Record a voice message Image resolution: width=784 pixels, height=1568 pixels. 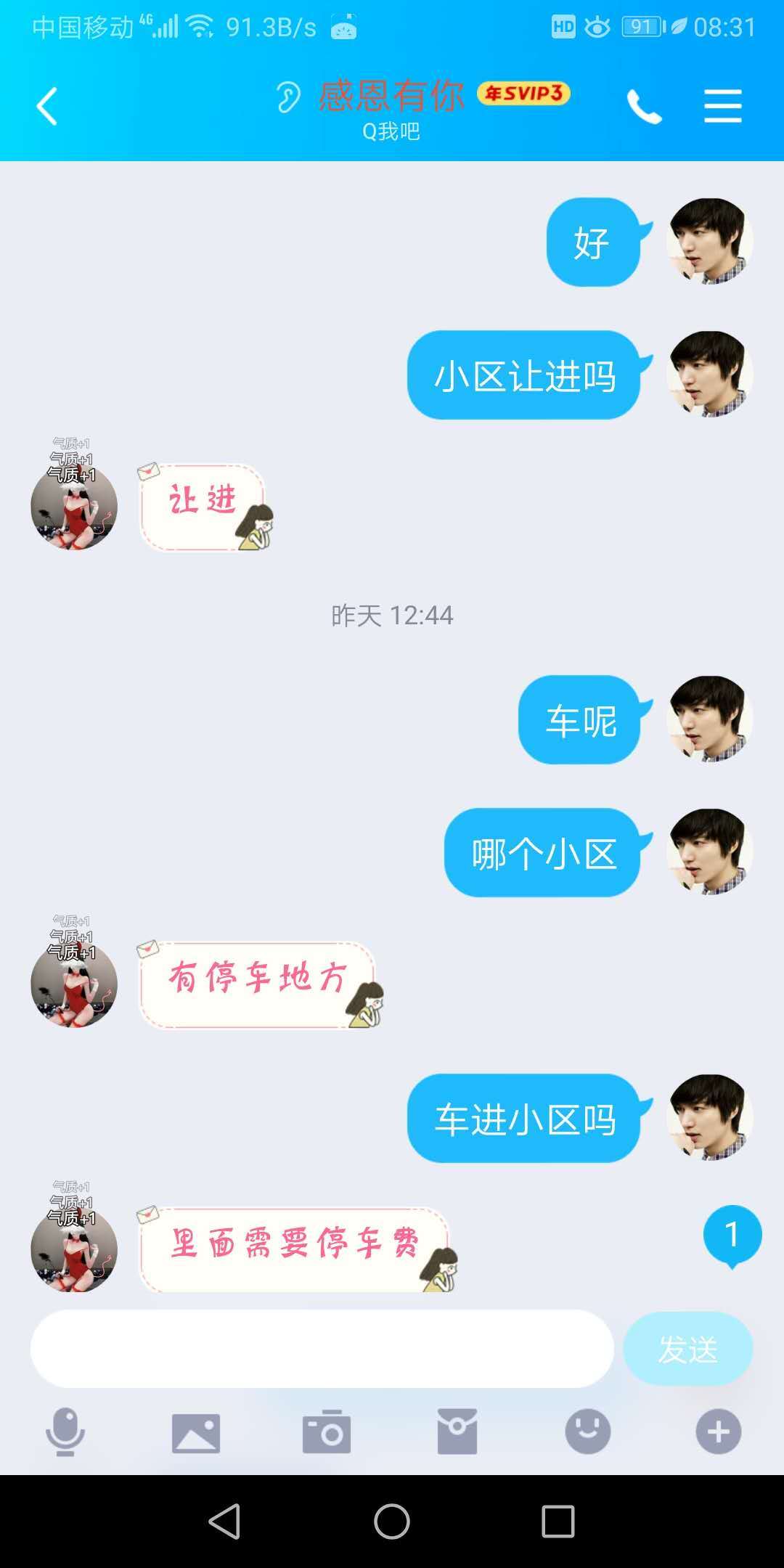point(65,1432)
